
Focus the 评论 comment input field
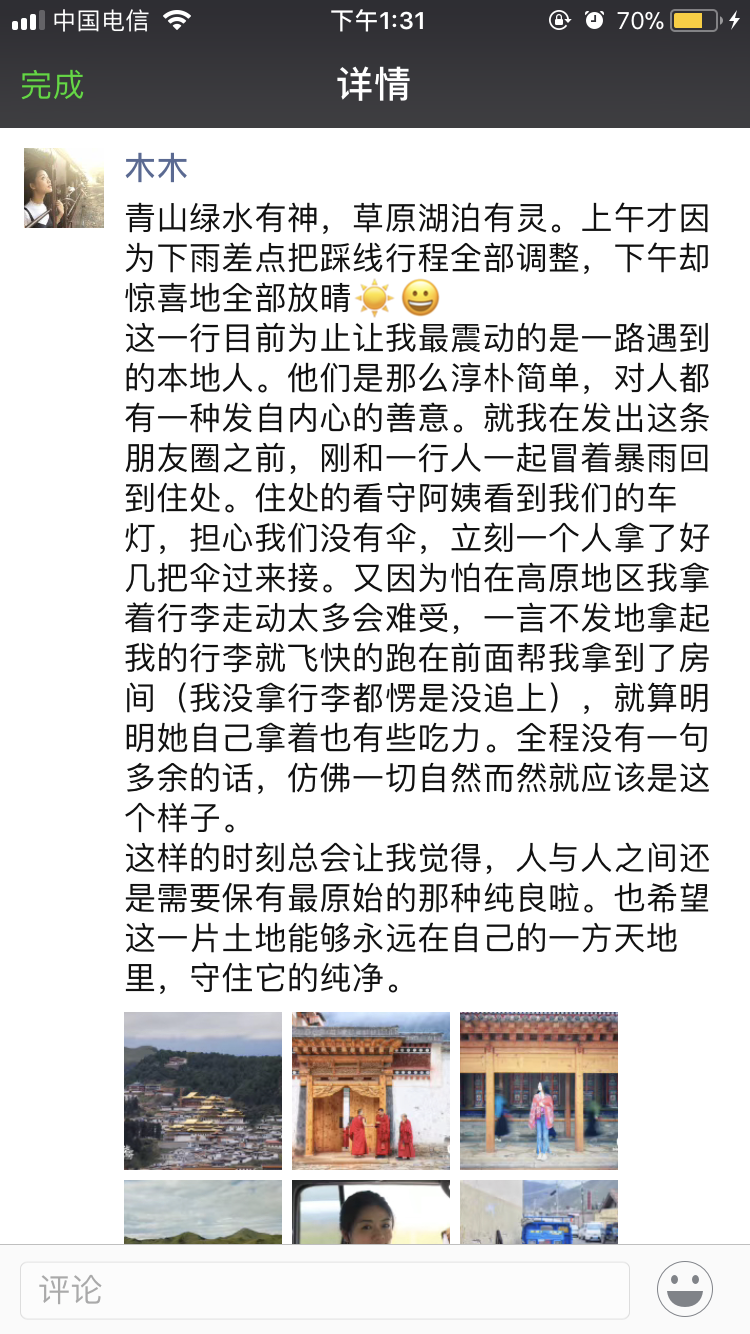pyautogui.click(x=325, y=1289)
